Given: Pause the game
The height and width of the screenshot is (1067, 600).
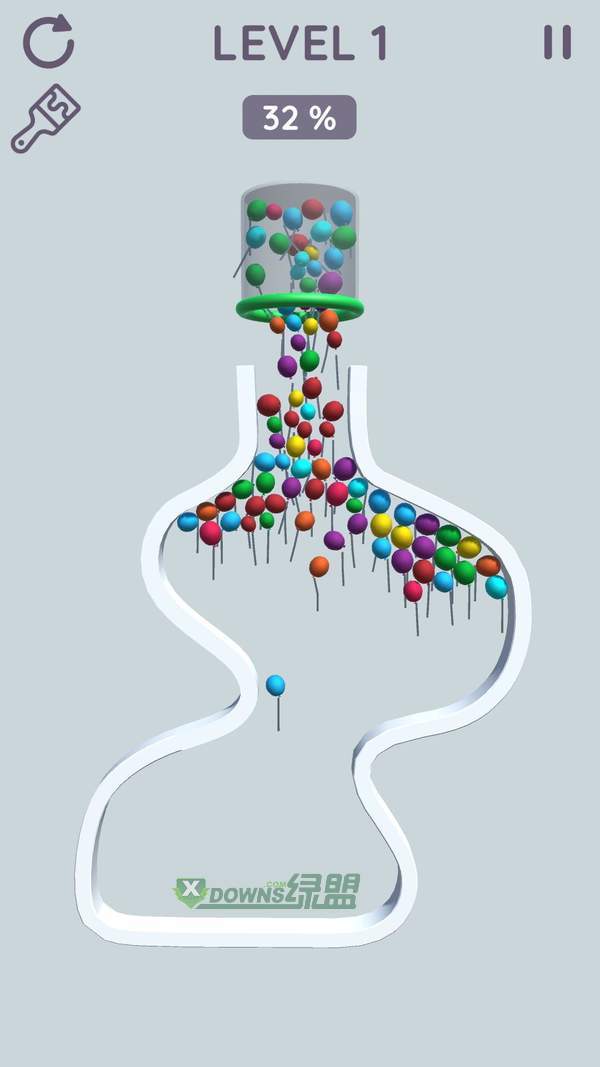Looking at the screenshot, I should [557, 42].
